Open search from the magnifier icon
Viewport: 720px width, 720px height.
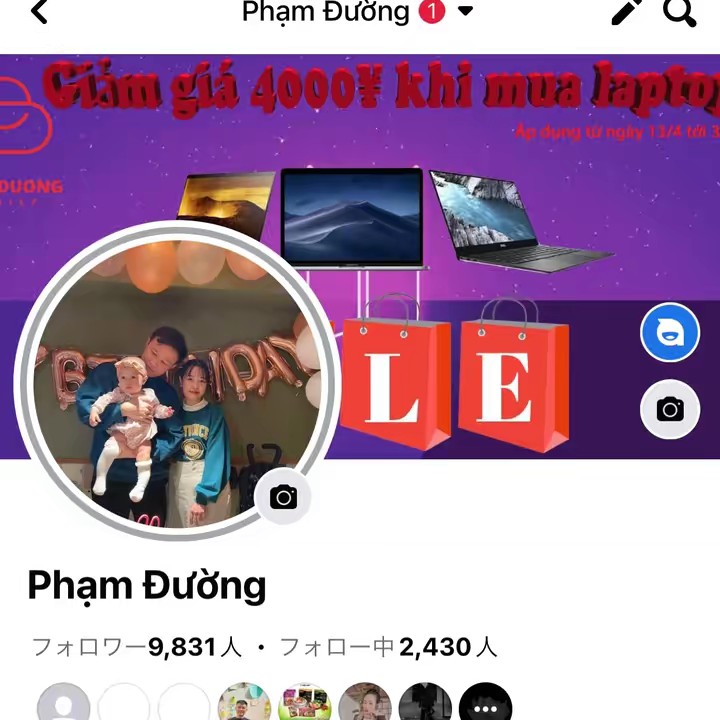click(x=680, y=12)
